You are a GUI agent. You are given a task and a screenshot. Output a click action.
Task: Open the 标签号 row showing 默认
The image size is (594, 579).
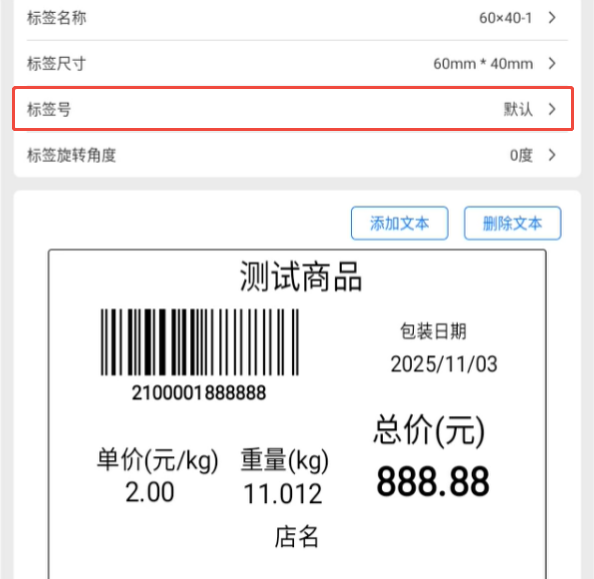[x=293, y=109]
